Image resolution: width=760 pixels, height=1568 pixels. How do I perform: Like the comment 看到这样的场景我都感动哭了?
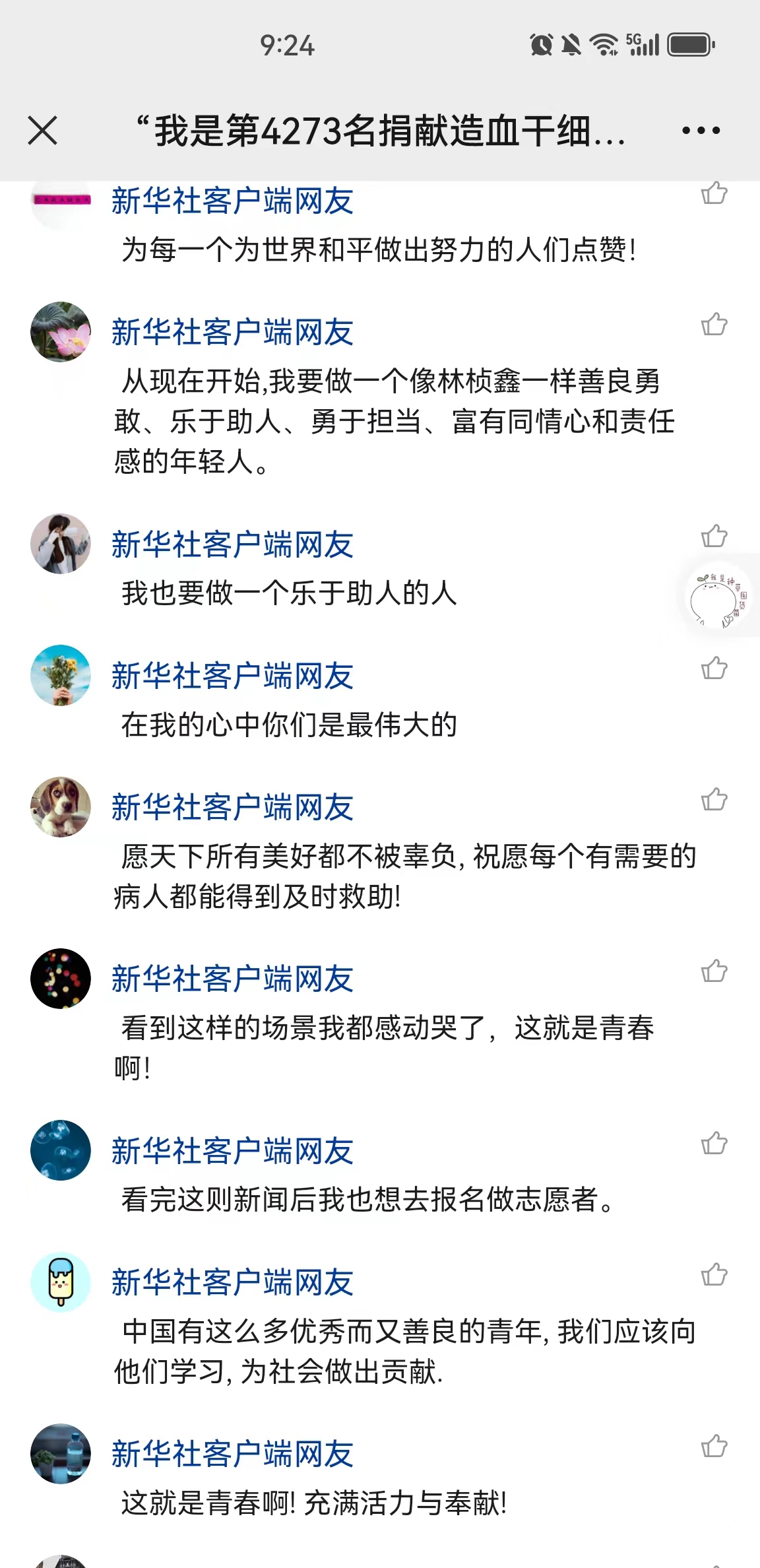pyautogui.click(x=714, y=971)
